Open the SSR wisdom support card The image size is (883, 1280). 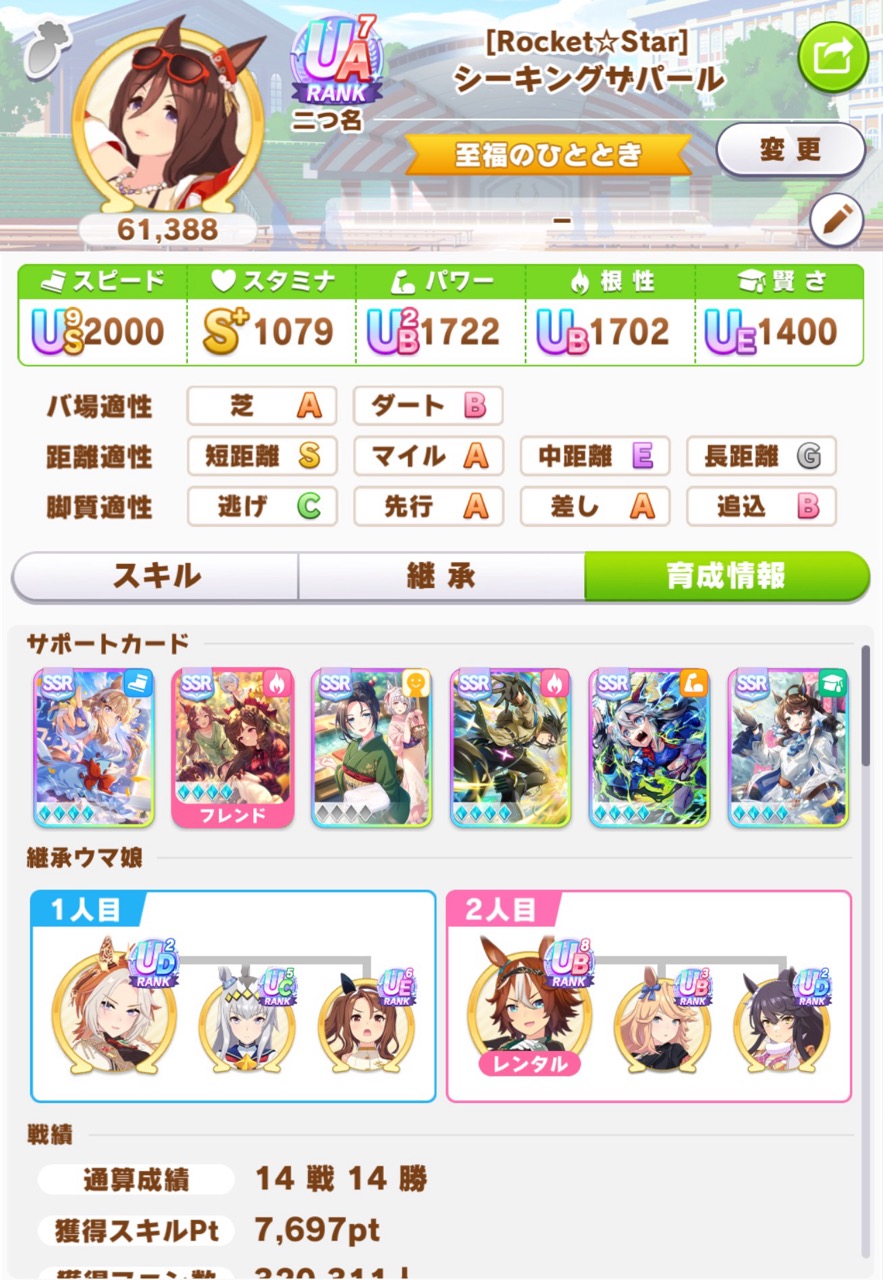788,747
